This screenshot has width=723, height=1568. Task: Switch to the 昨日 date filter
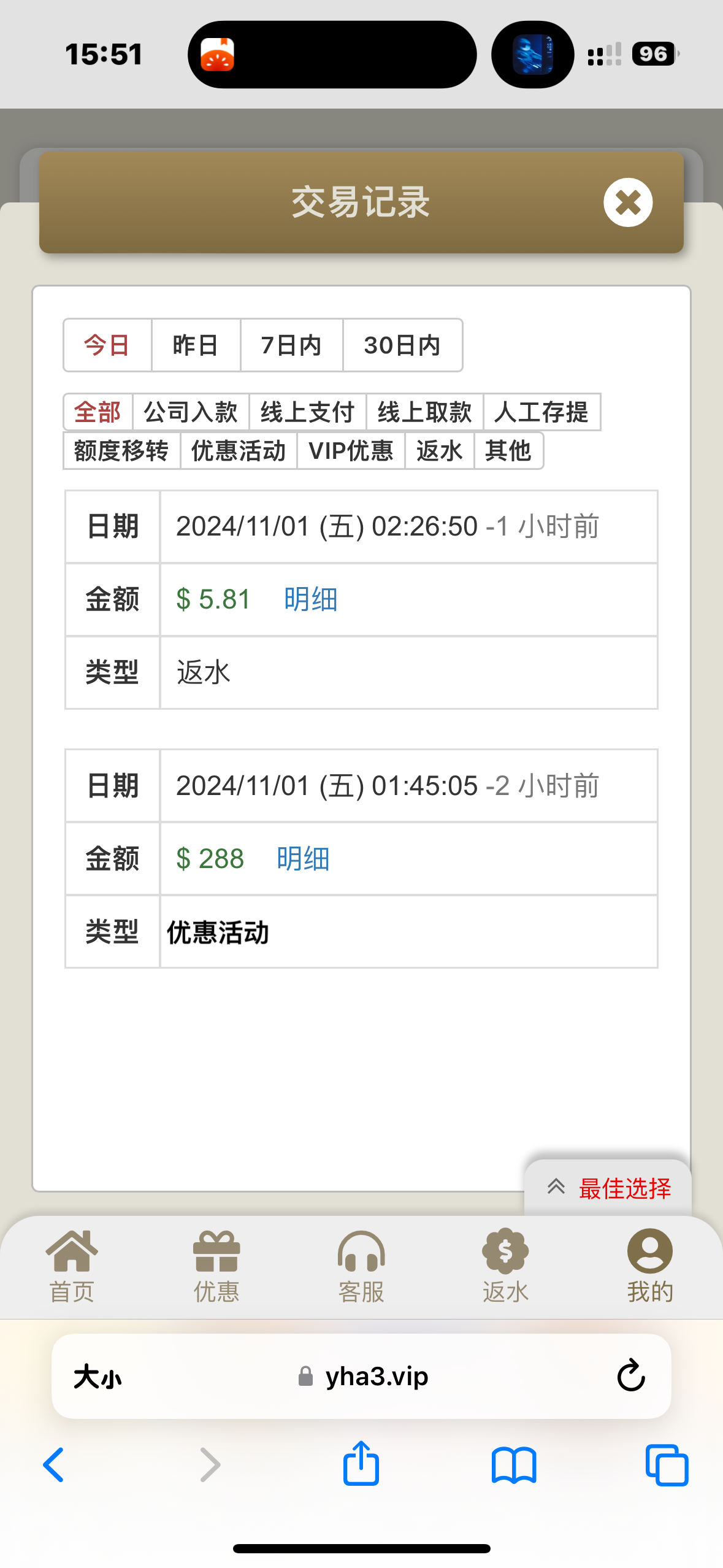[x=195, y=345]
